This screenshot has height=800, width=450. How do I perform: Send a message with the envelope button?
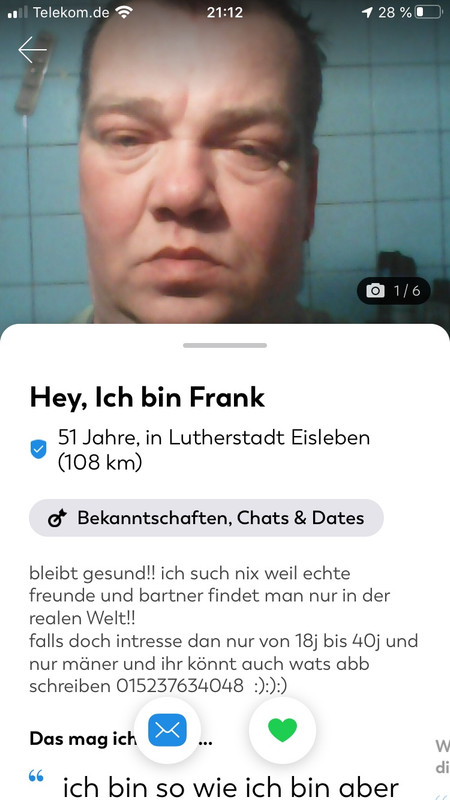point(167,730)
